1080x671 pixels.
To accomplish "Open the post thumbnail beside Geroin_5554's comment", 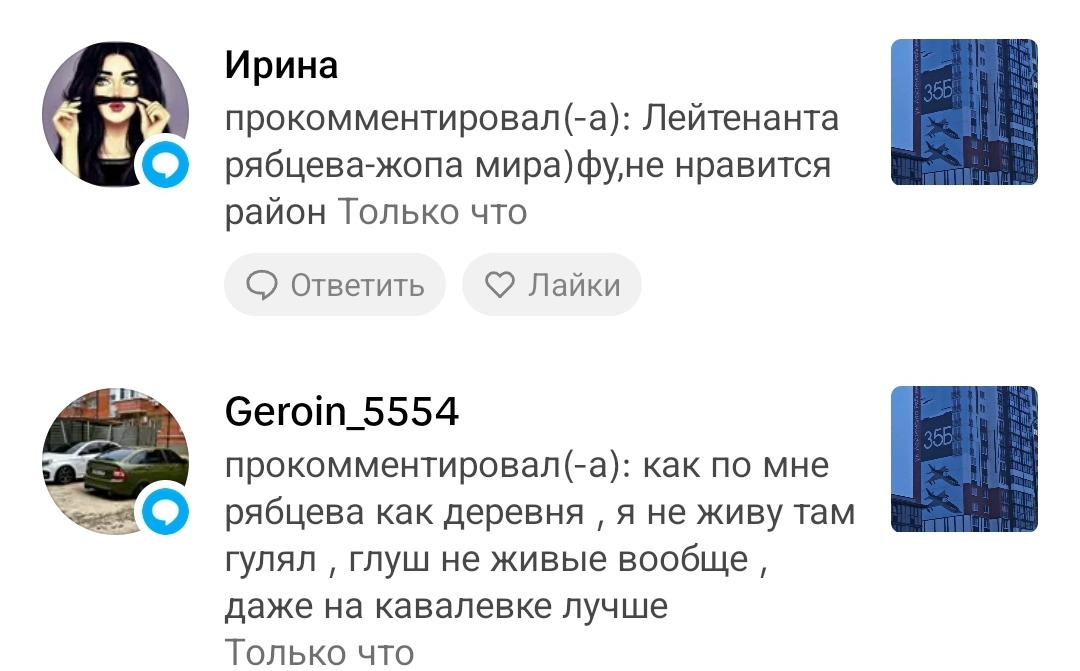I will [964, 459].
